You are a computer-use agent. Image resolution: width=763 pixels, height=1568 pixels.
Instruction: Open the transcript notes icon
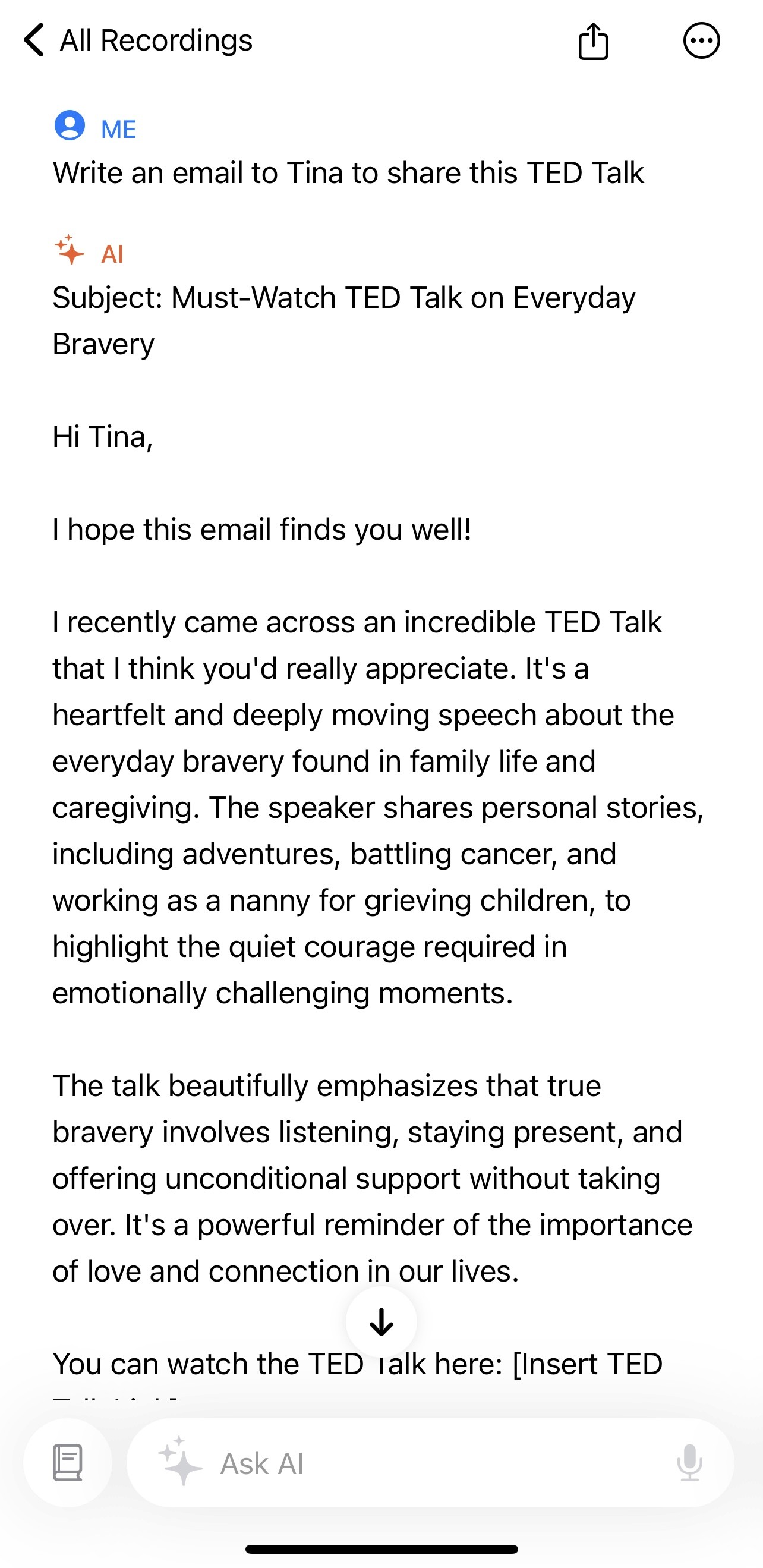coord(68,1463)
